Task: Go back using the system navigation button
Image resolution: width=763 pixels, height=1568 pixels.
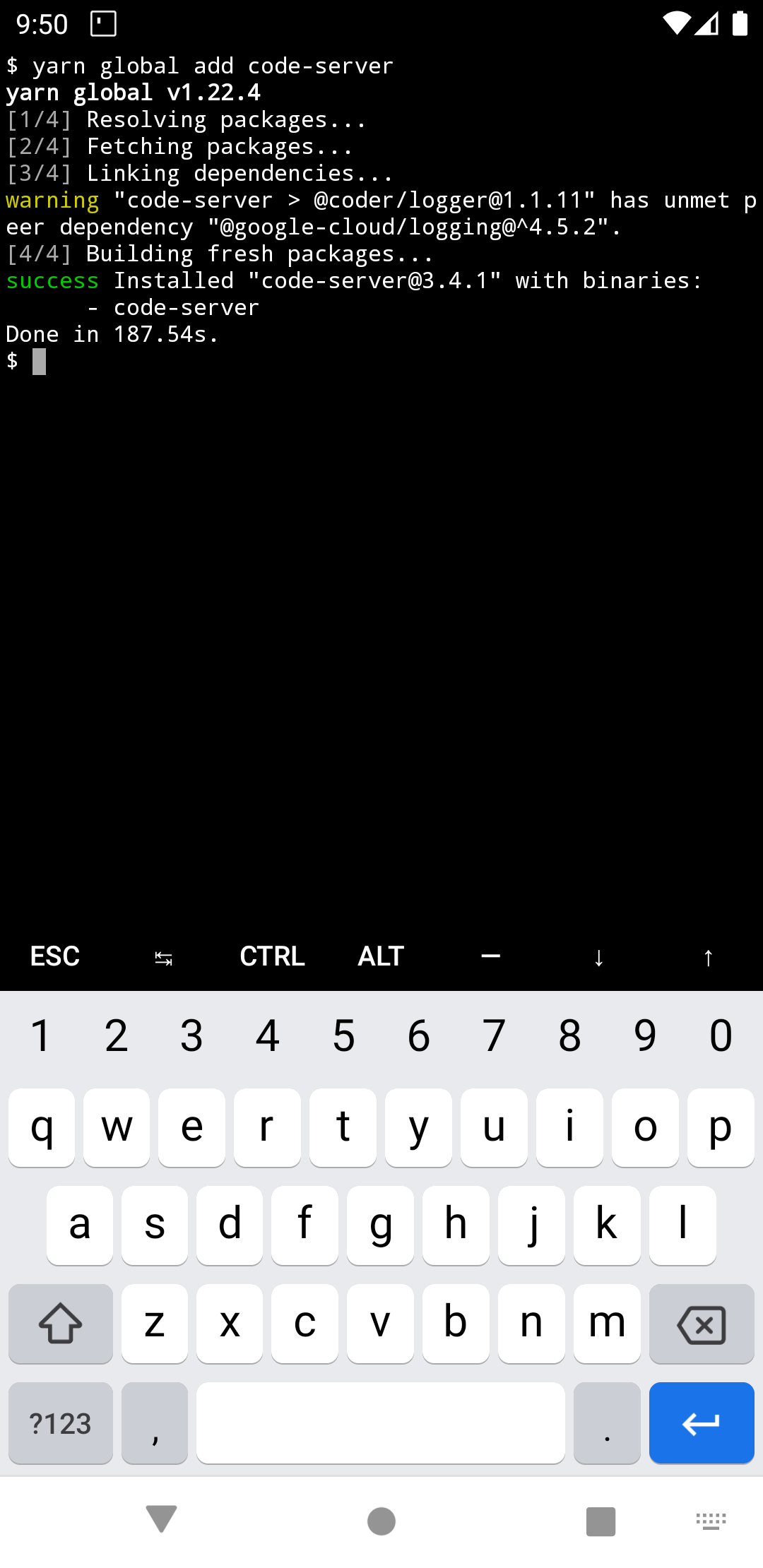Action: pyautogui.click(x=161, y=1520)
